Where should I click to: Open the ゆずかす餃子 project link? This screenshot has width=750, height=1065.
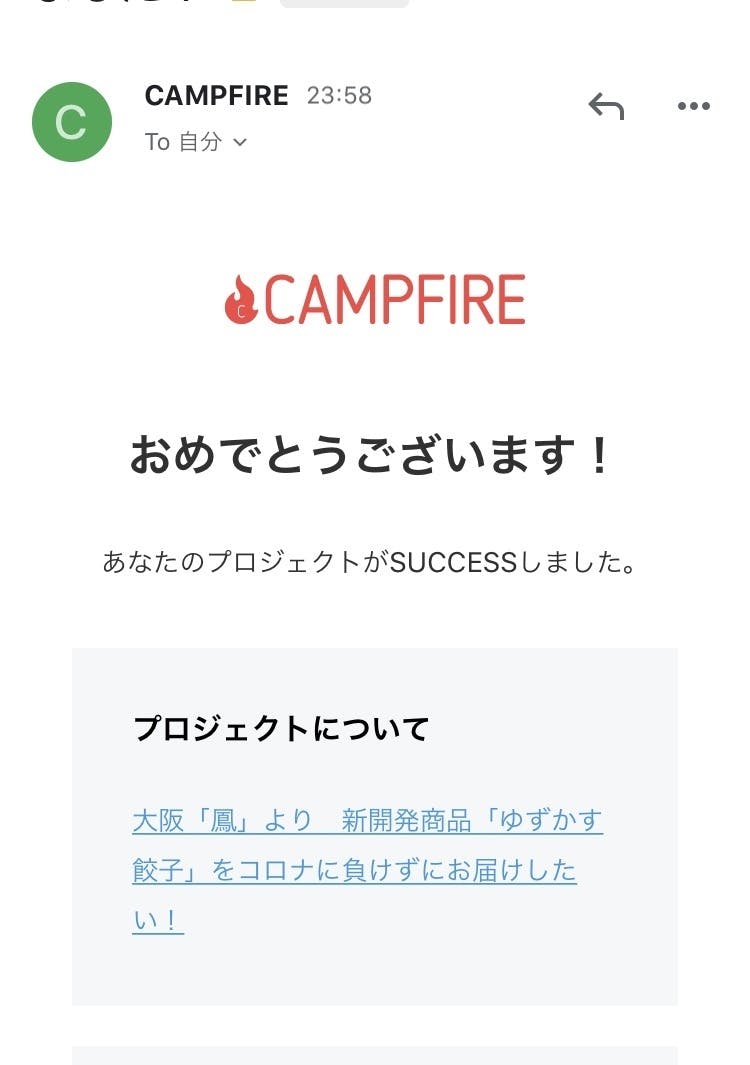tap(366, 870)
